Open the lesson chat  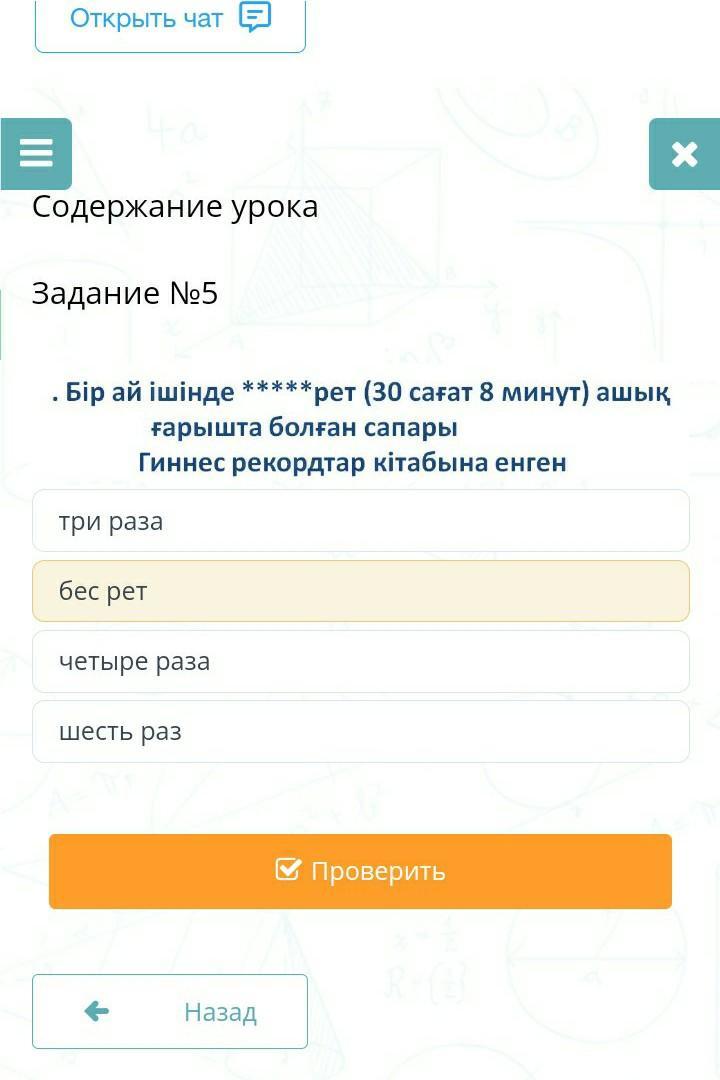point(170,20)
